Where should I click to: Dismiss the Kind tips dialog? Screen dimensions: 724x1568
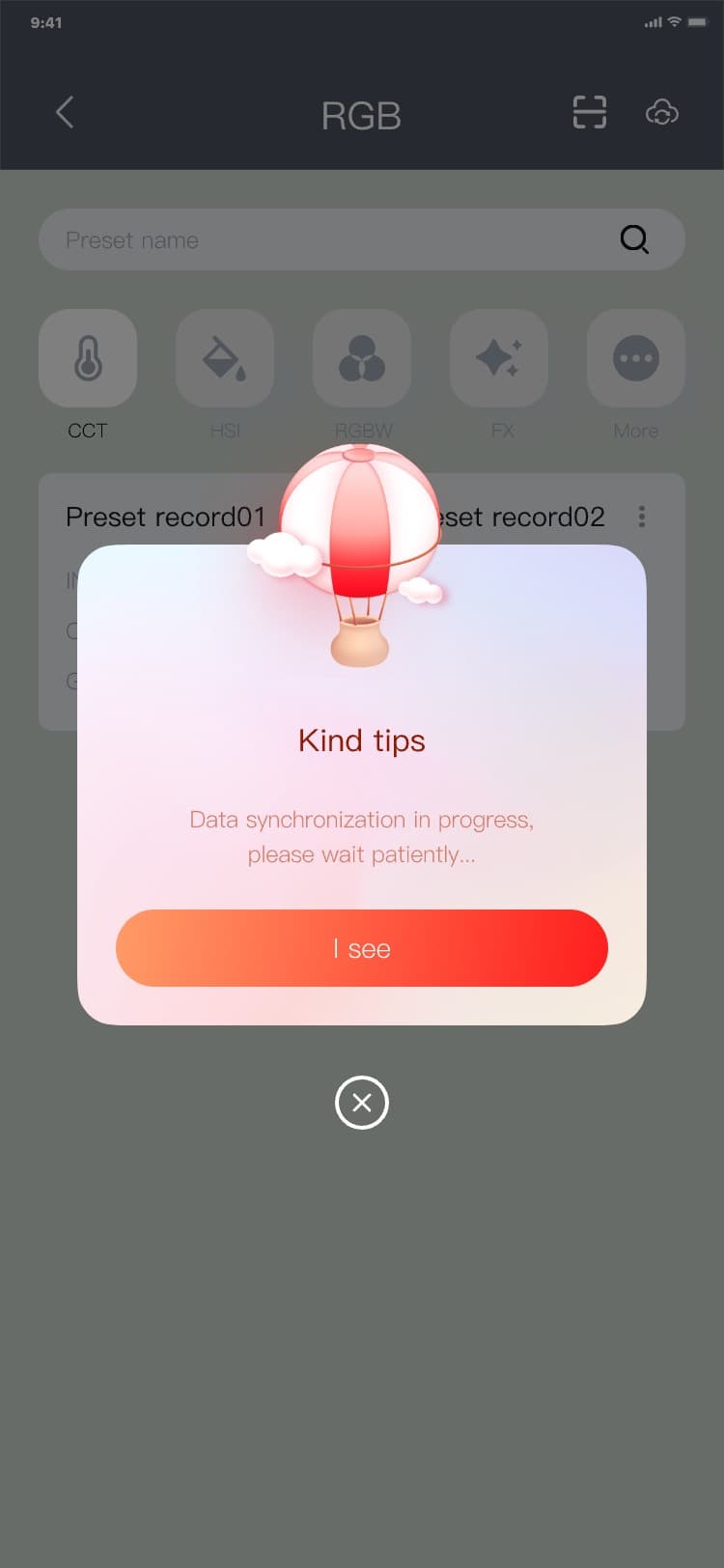362,1103
